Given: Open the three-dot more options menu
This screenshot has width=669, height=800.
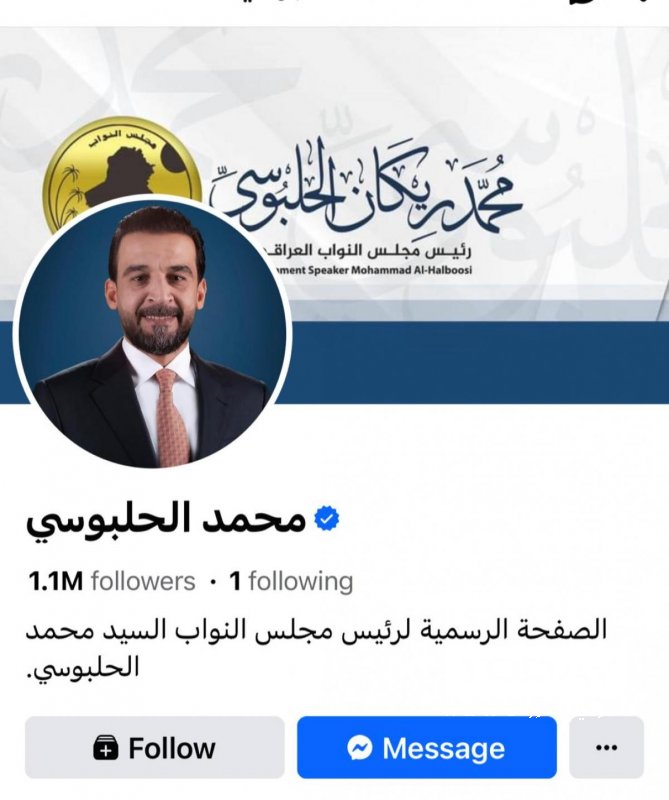Looking at the screenshot, I should 606,747.
